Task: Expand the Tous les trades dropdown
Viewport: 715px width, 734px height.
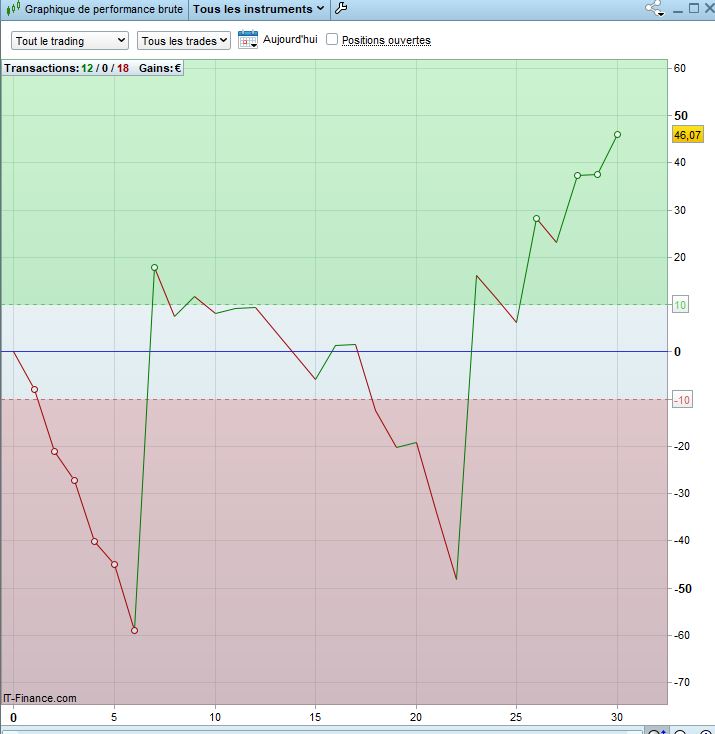Action: pyautogui.click(x=184, y=41)
